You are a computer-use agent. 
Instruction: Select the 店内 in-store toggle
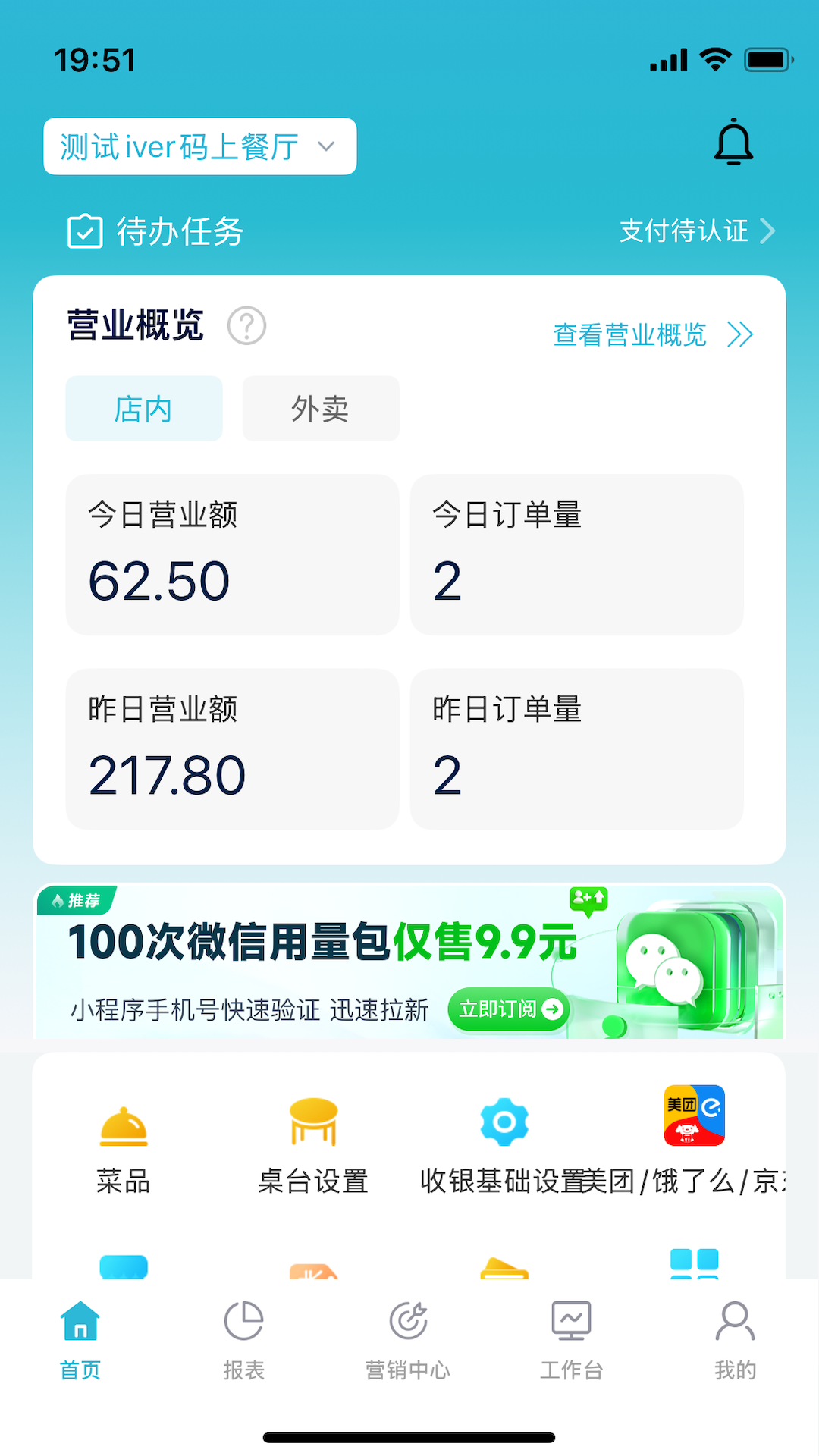pyautogui.click(x=144, y=408)
